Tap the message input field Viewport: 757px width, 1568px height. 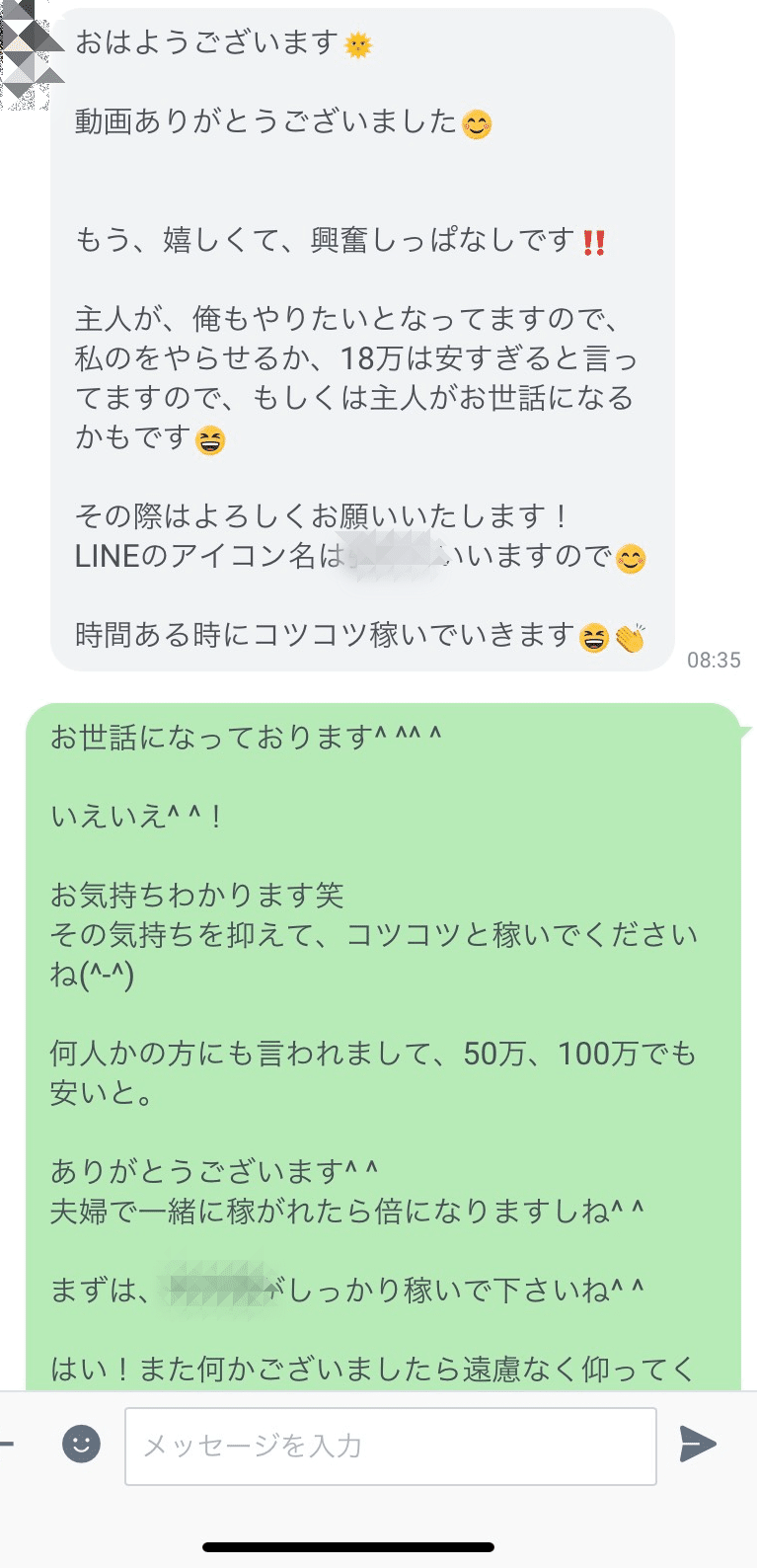[x=390, y=1446]
